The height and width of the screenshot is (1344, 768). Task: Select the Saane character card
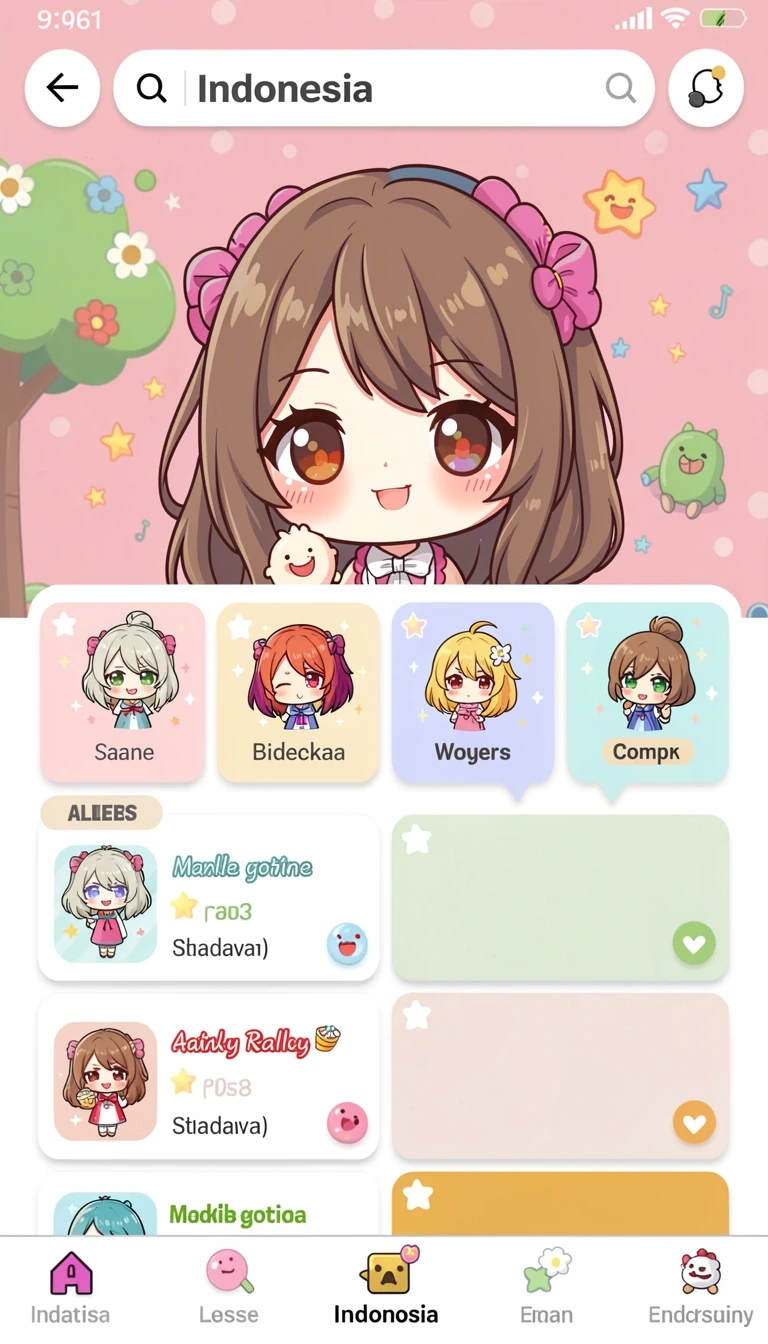tap(123, 692)
